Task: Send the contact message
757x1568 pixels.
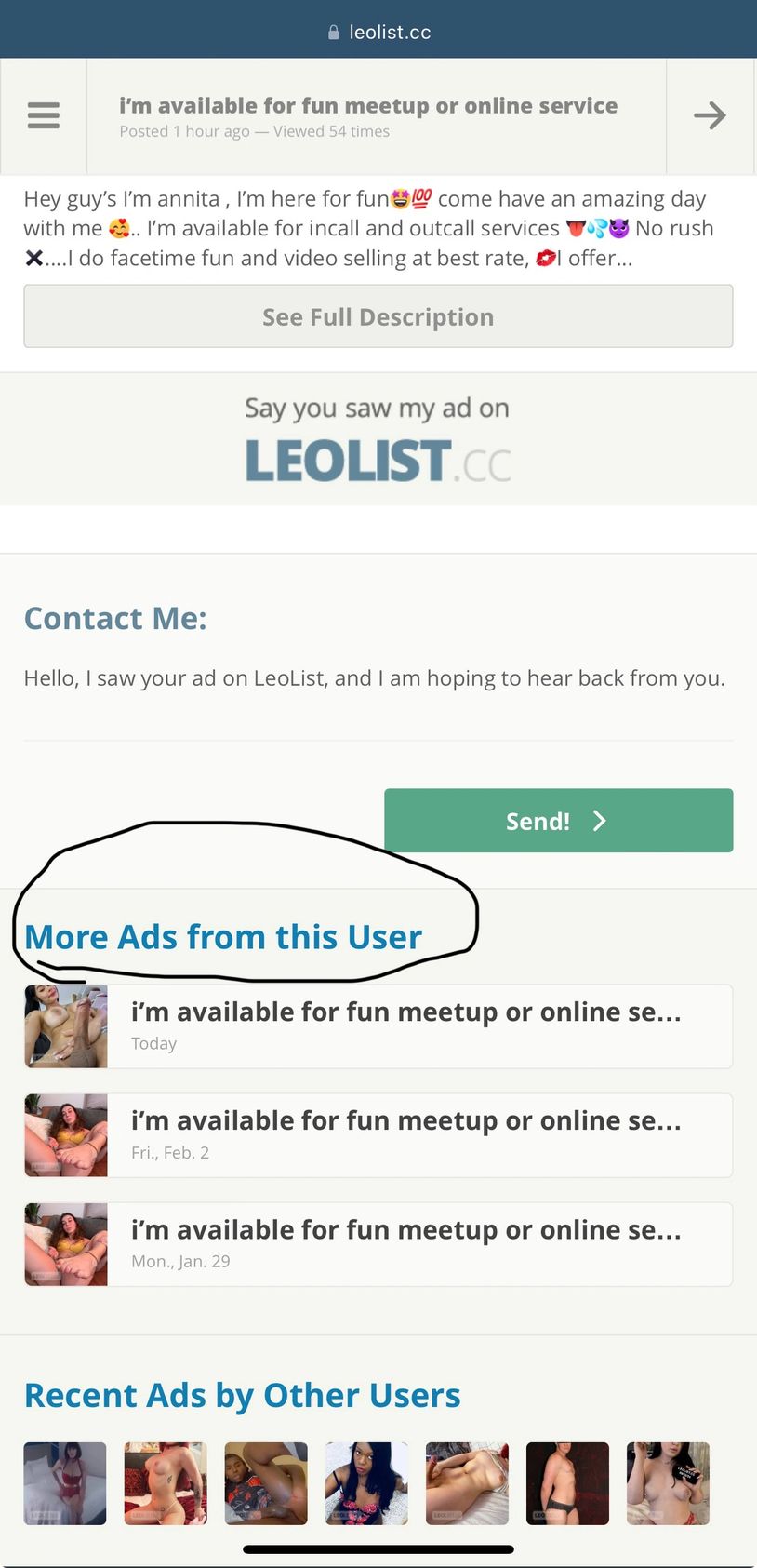Action: click(558, 821)
